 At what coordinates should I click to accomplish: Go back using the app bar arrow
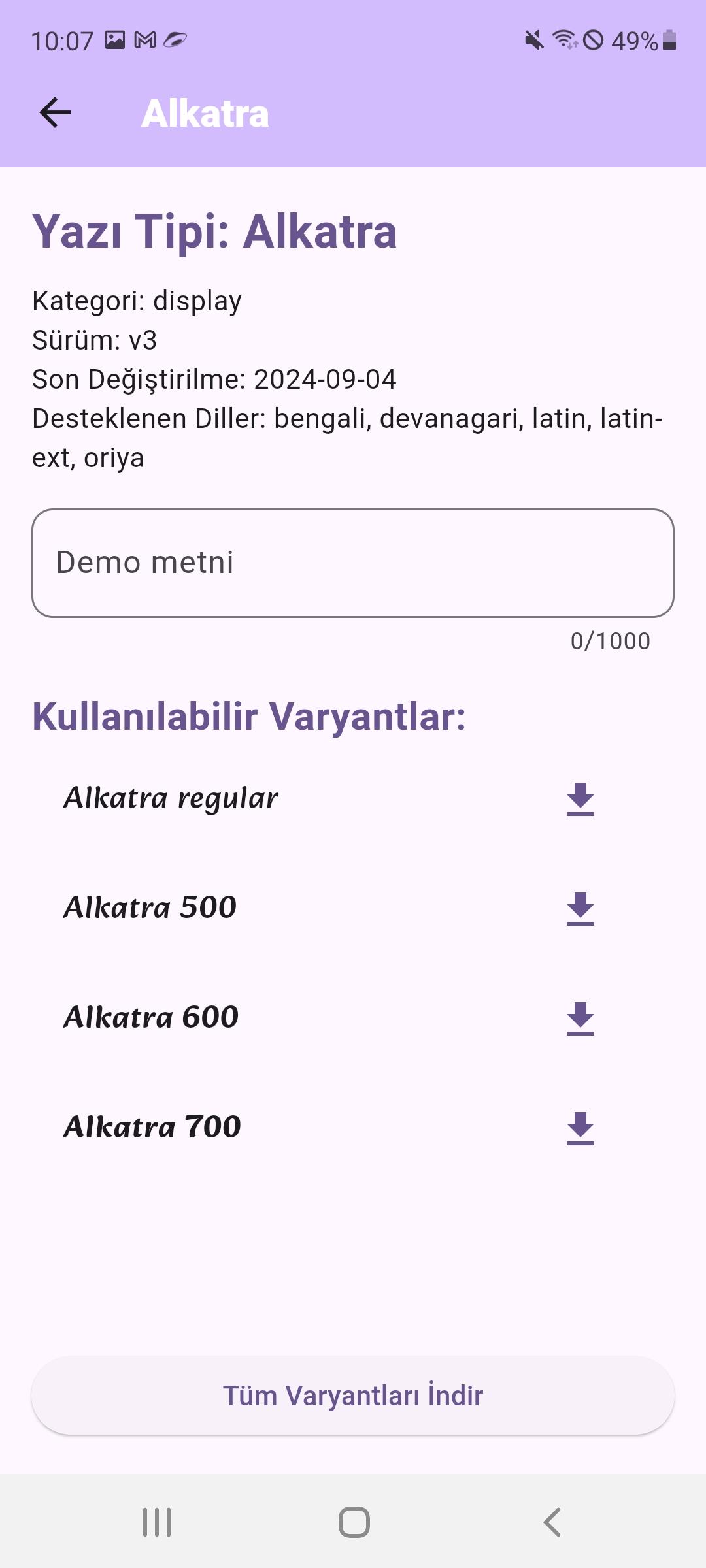click(x=55, y=112)
